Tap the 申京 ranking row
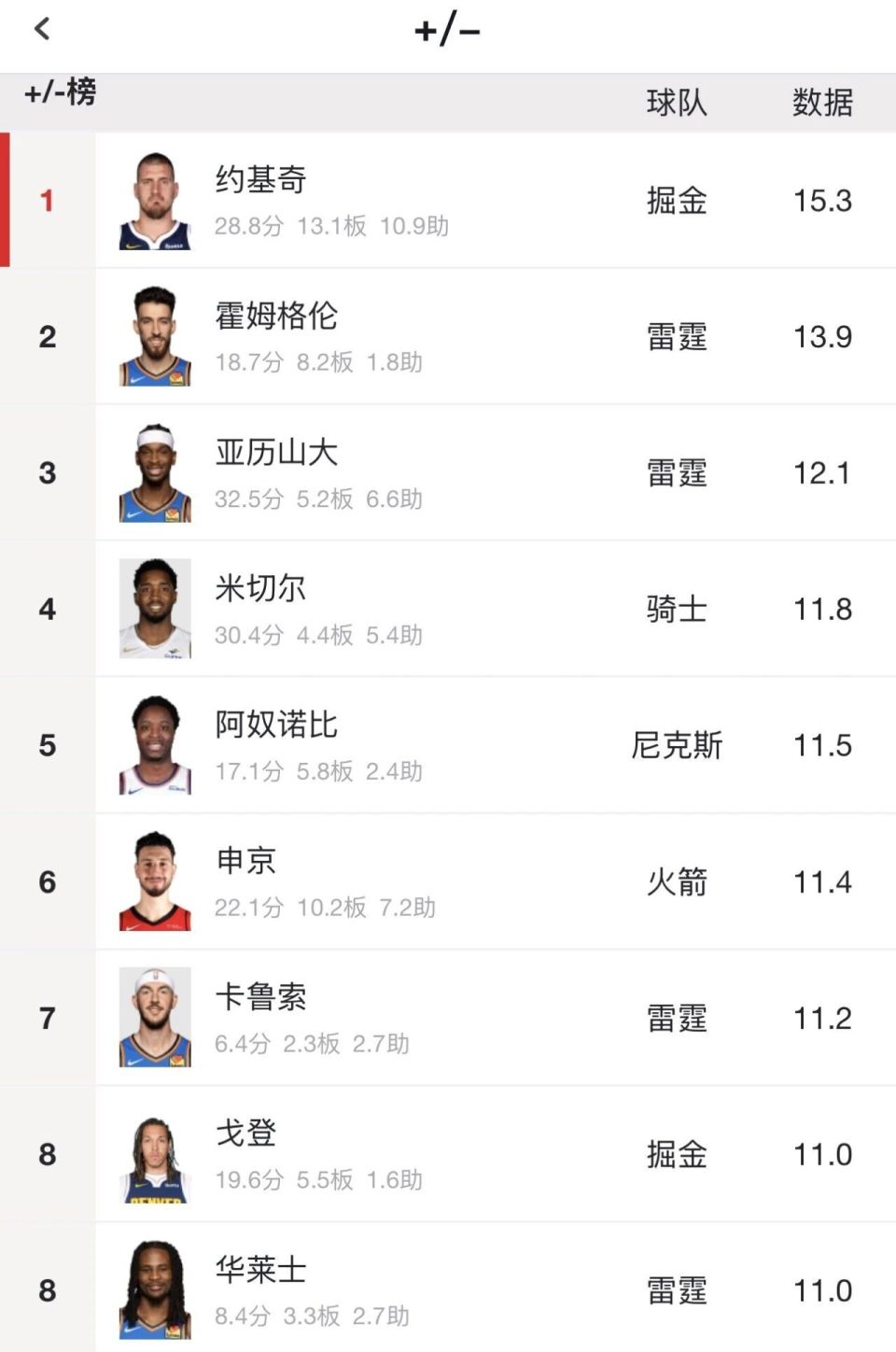 coord(448,881)
